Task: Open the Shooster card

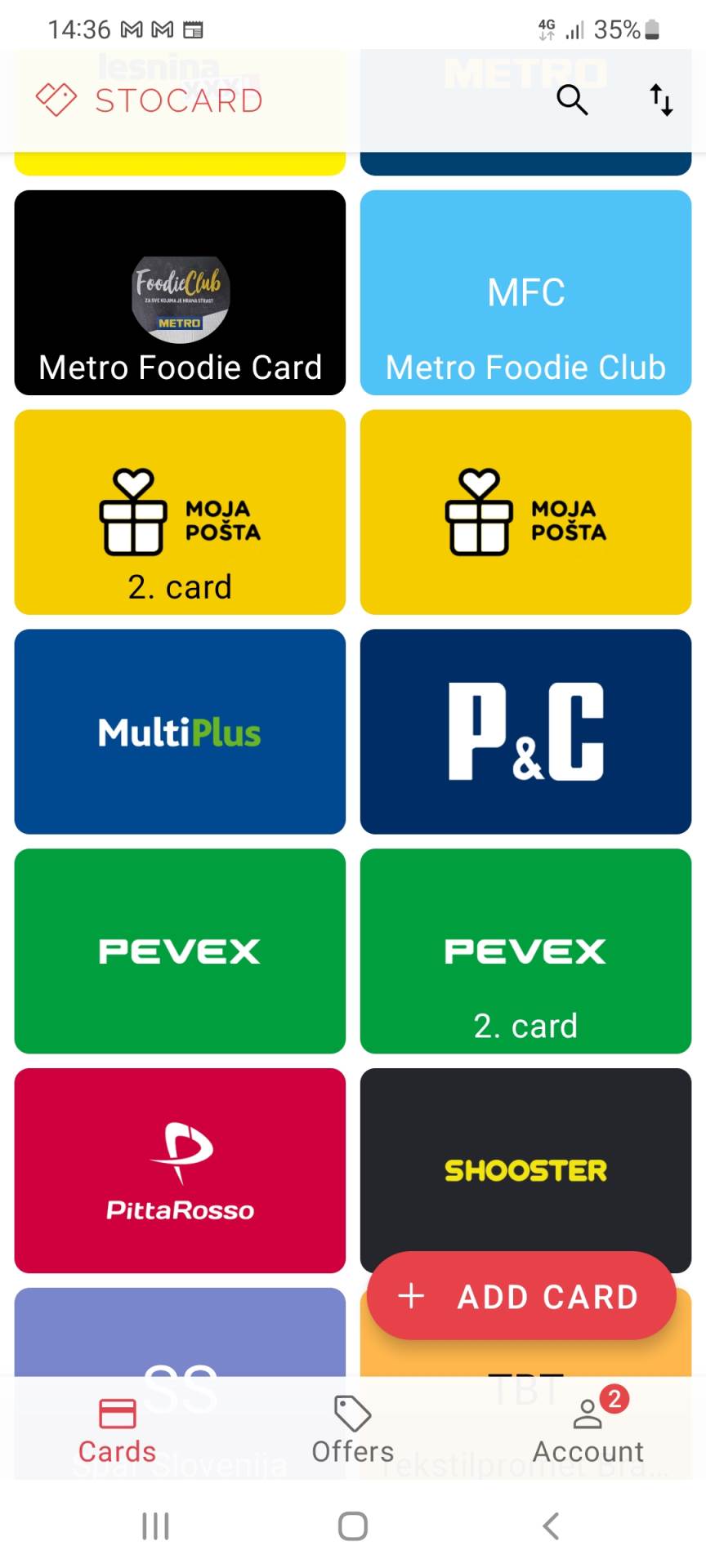Action: pos(525,1160)
